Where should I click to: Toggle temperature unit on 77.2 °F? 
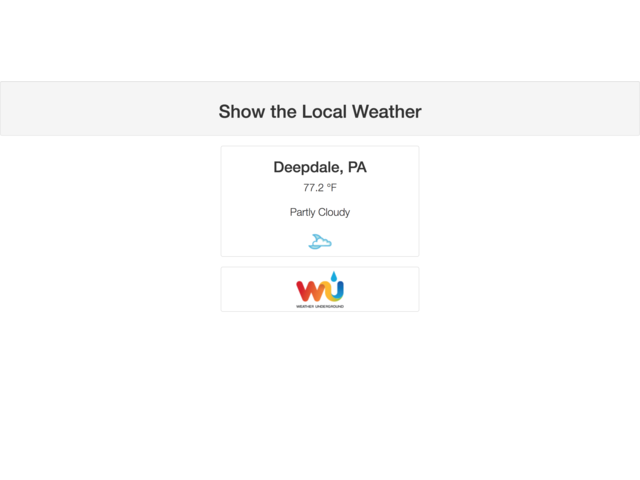320,188
